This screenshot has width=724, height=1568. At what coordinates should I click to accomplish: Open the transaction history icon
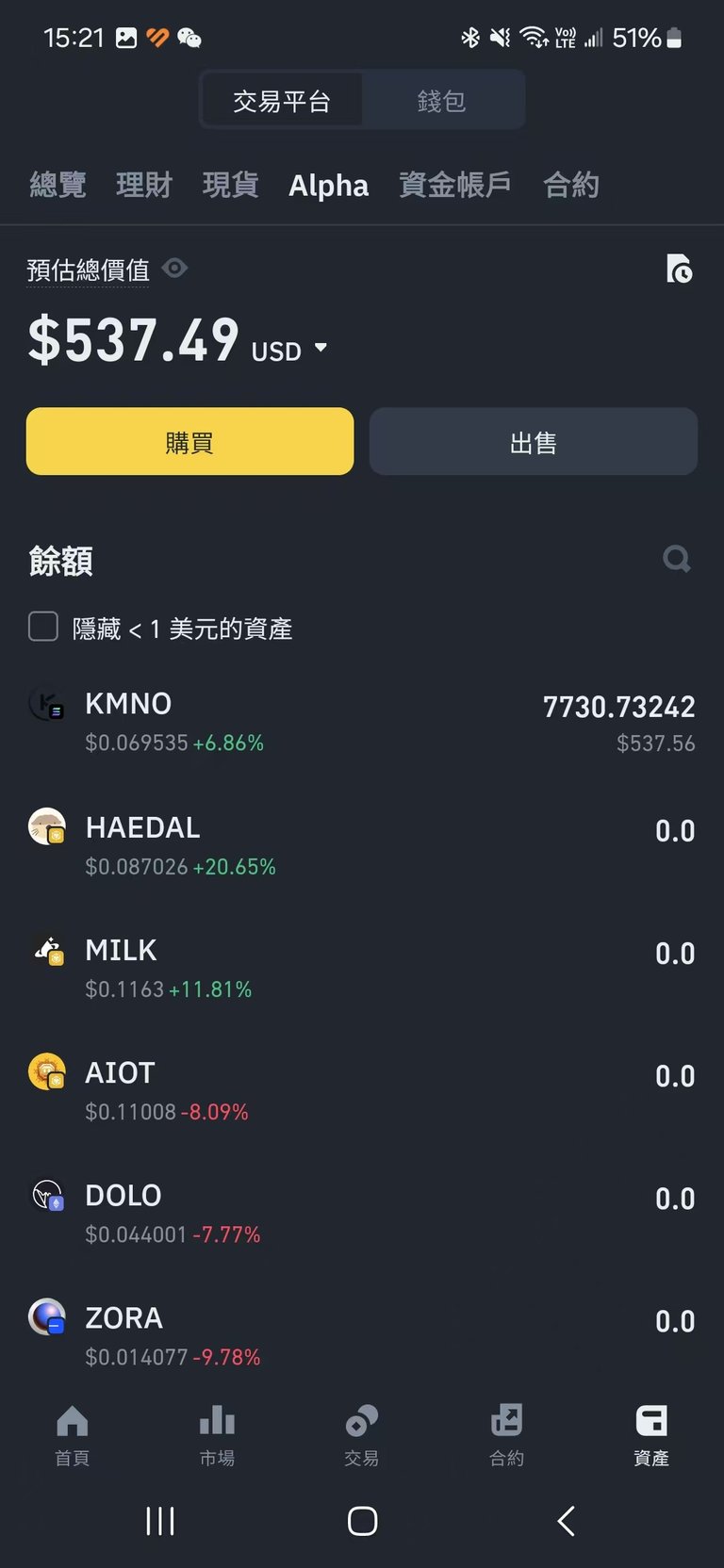(679, 269)
